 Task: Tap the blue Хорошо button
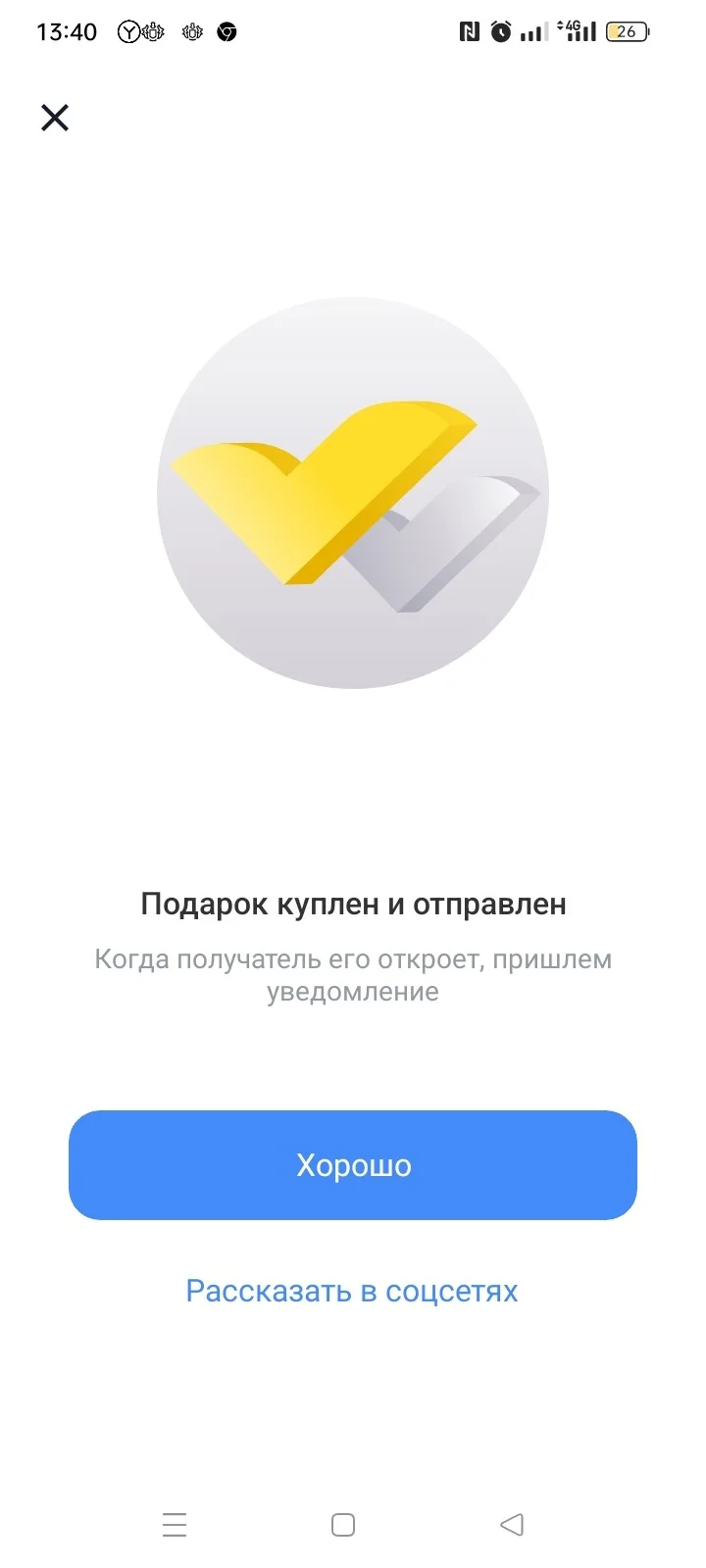[x=353, y=1165]
